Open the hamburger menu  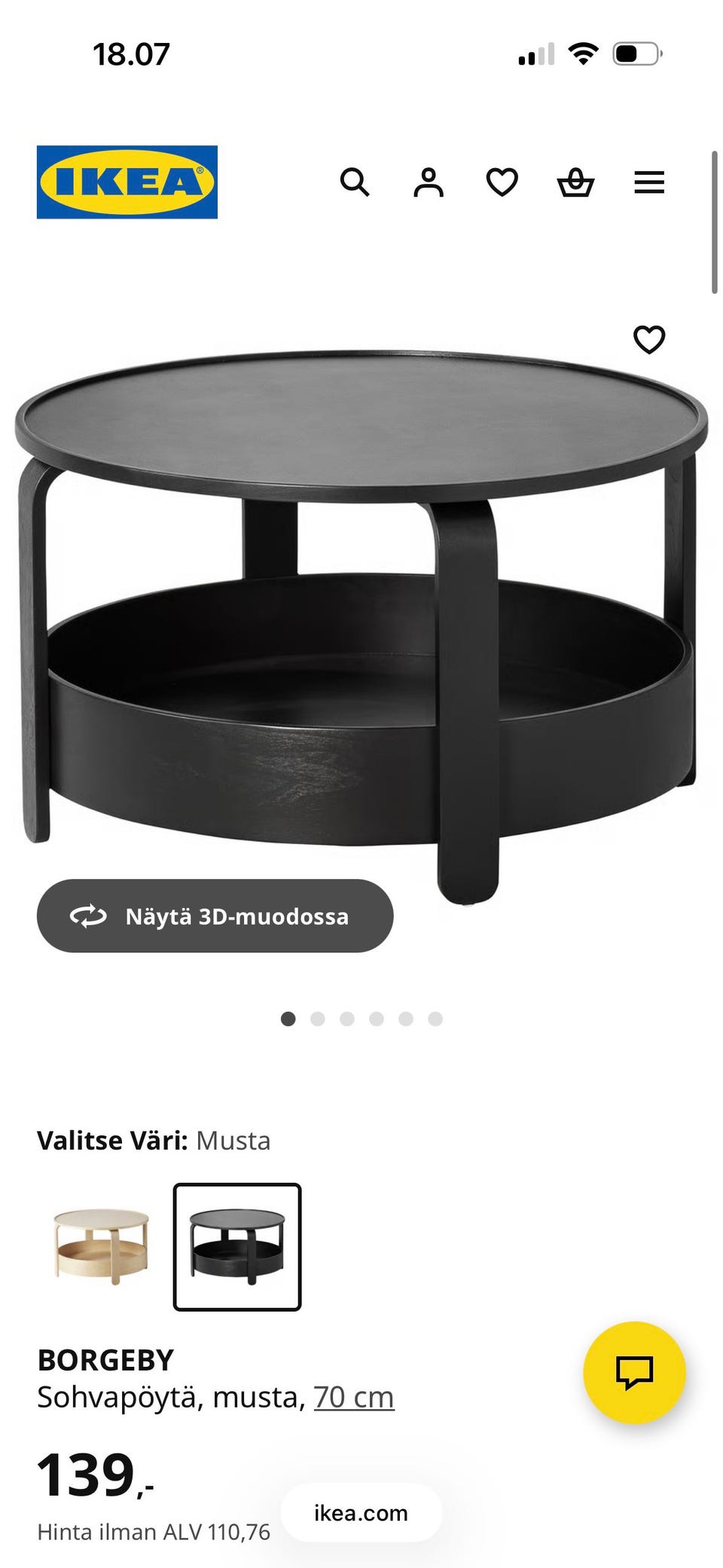click(x=649, y=182)
